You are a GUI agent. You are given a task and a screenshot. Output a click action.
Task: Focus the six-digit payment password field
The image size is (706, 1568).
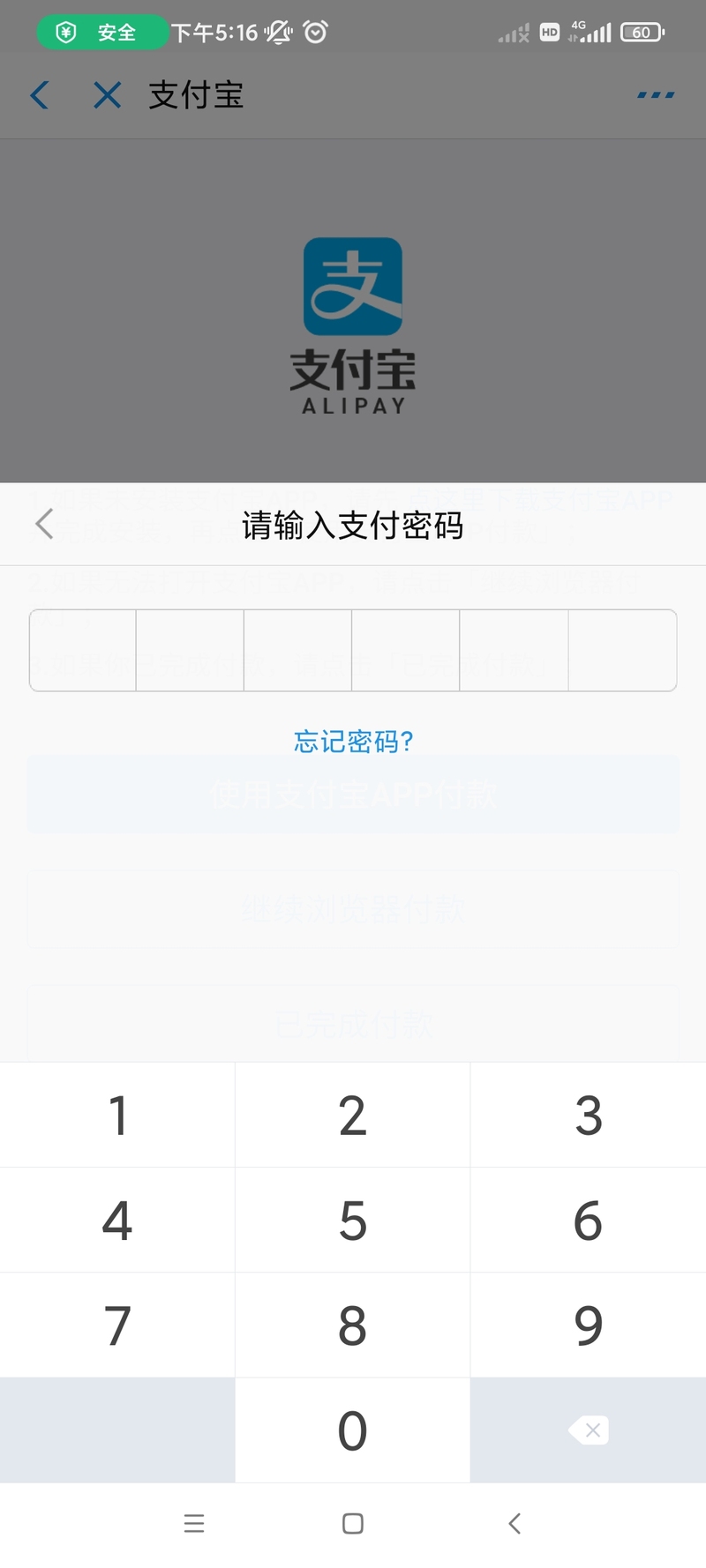pyautogui.click(x=353, y=650)
